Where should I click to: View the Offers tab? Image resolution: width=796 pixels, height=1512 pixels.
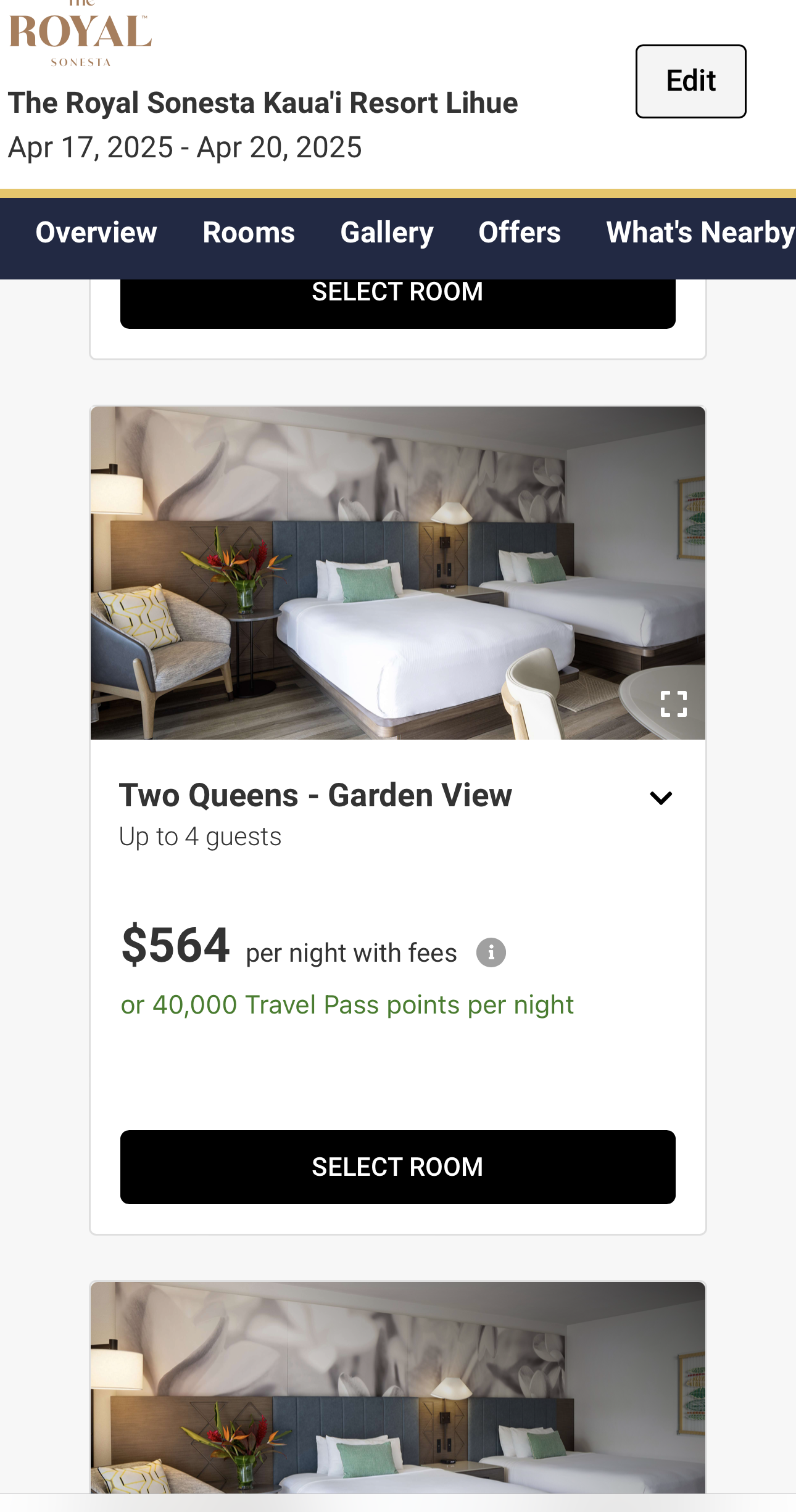(x=520, y=233)
